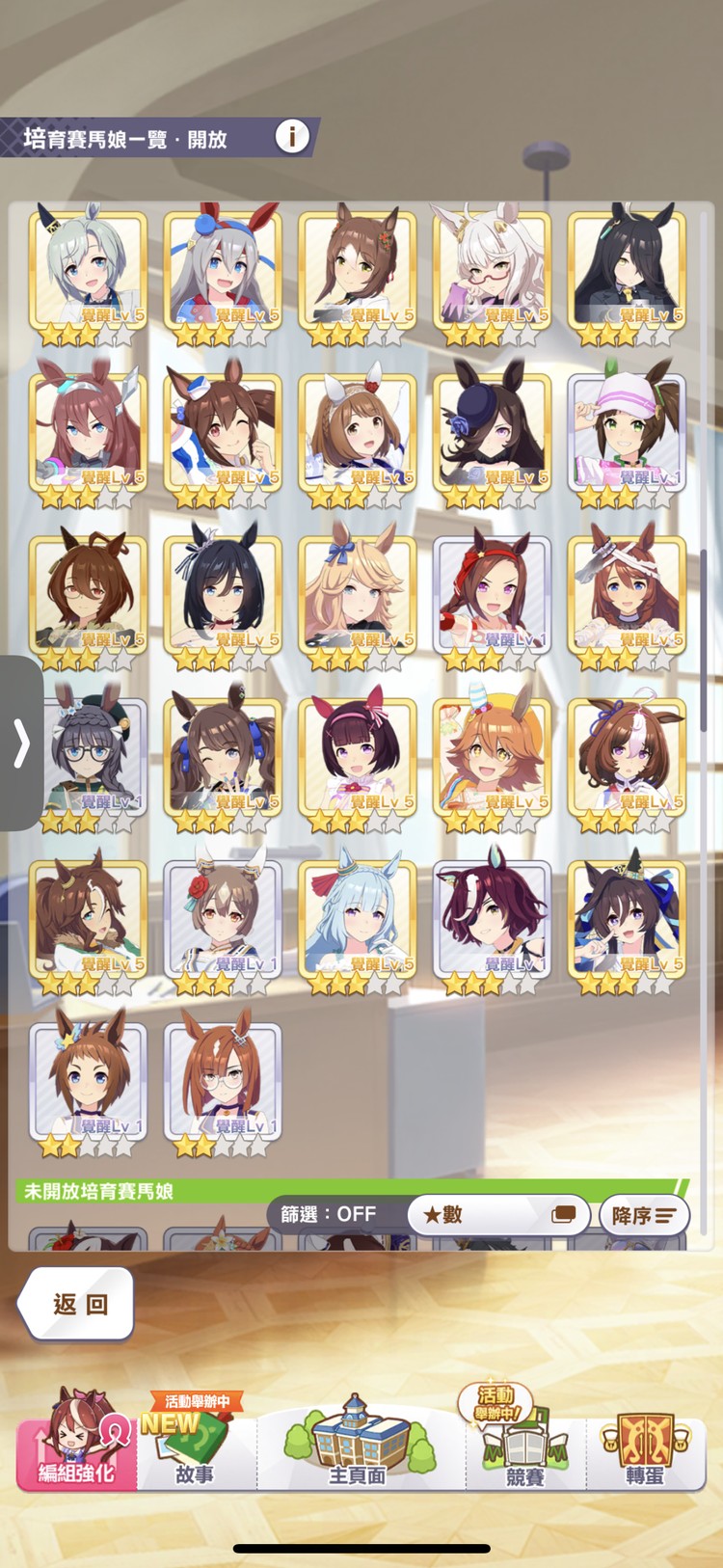Open the light-blue long-haired character card
This screenshot has height=1568, width=723.
[358, 919]
